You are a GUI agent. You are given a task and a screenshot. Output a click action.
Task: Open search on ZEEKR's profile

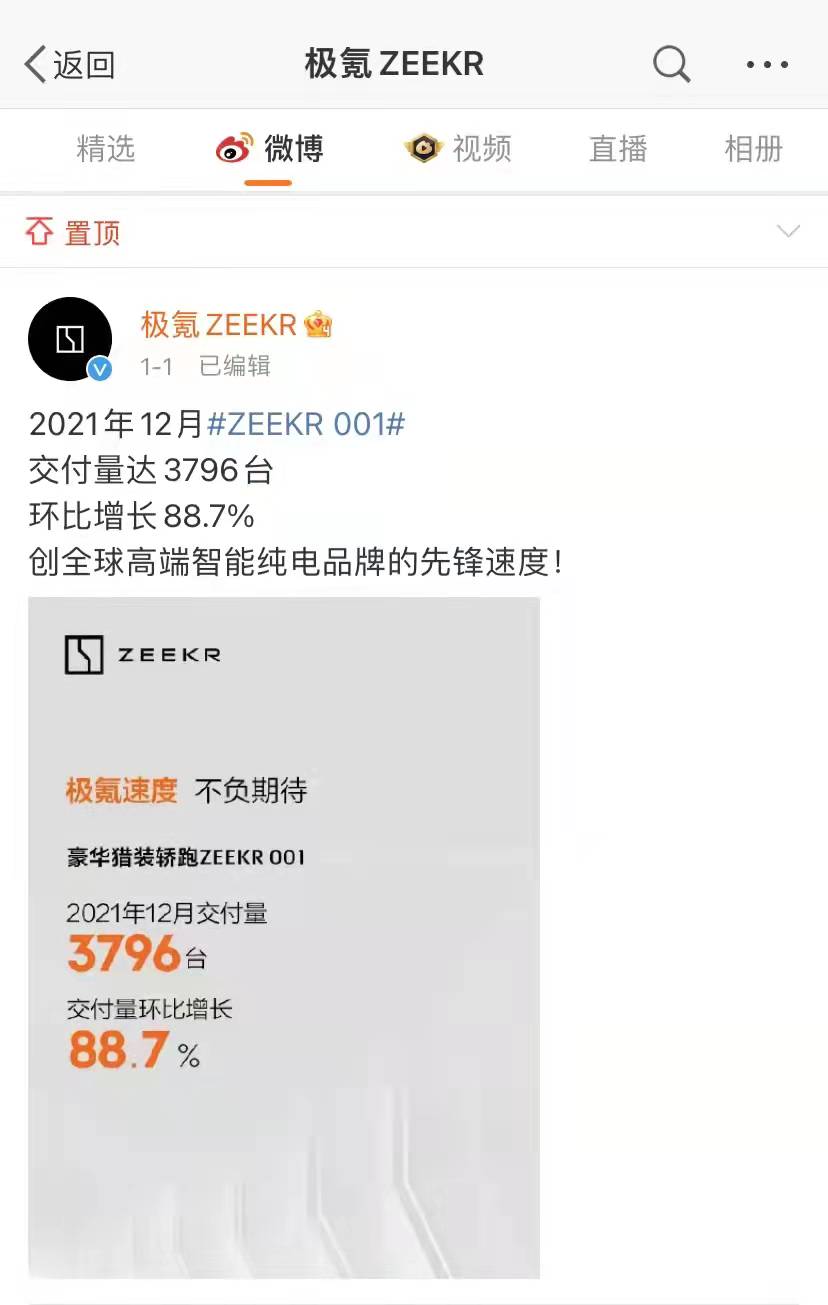tap(672, 65)
